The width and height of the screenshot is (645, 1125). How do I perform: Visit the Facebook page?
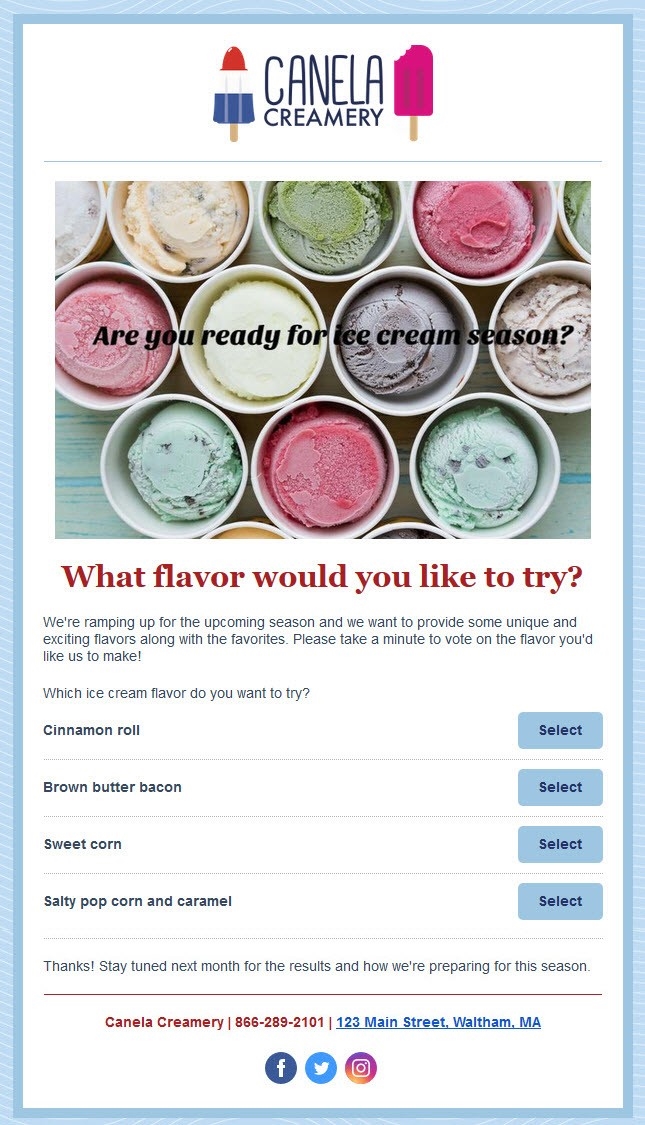[281, 1068]
